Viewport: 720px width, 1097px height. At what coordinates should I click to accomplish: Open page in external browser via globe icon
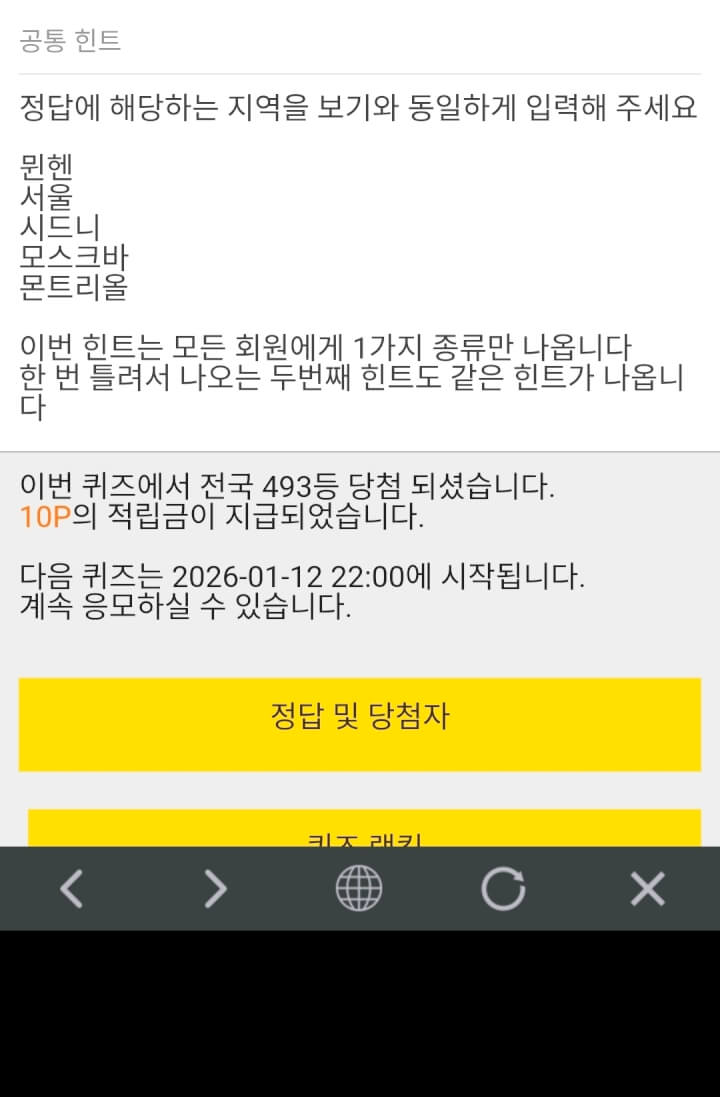(x=358, y=888)
